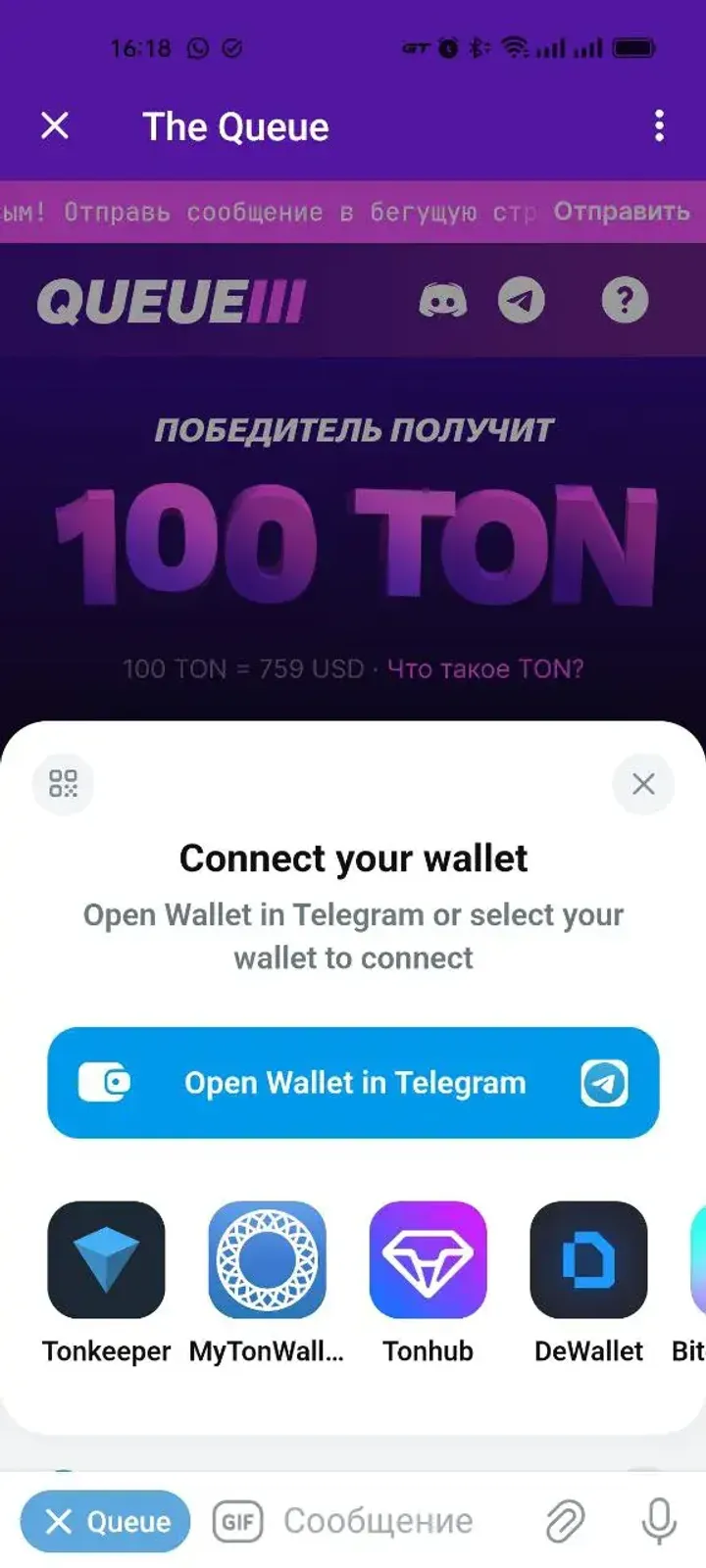706x1568 pixels.
Task: Open the Discord icon in the Queue header
Action: [x=444, y=302]
